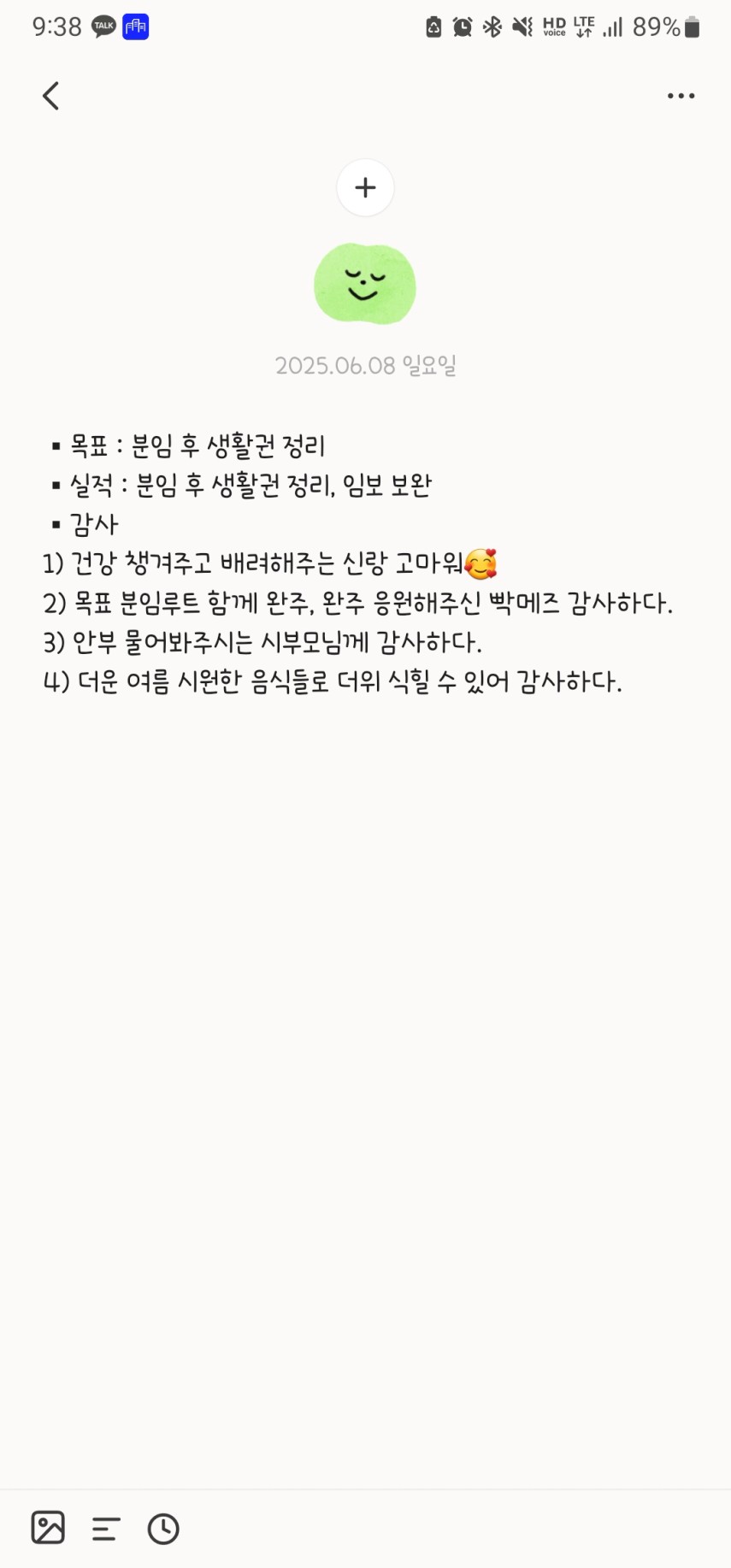The image size is (731, 1568).
Task: Tap the 2025.06.08 date to change it
Action: click(365, 366)
